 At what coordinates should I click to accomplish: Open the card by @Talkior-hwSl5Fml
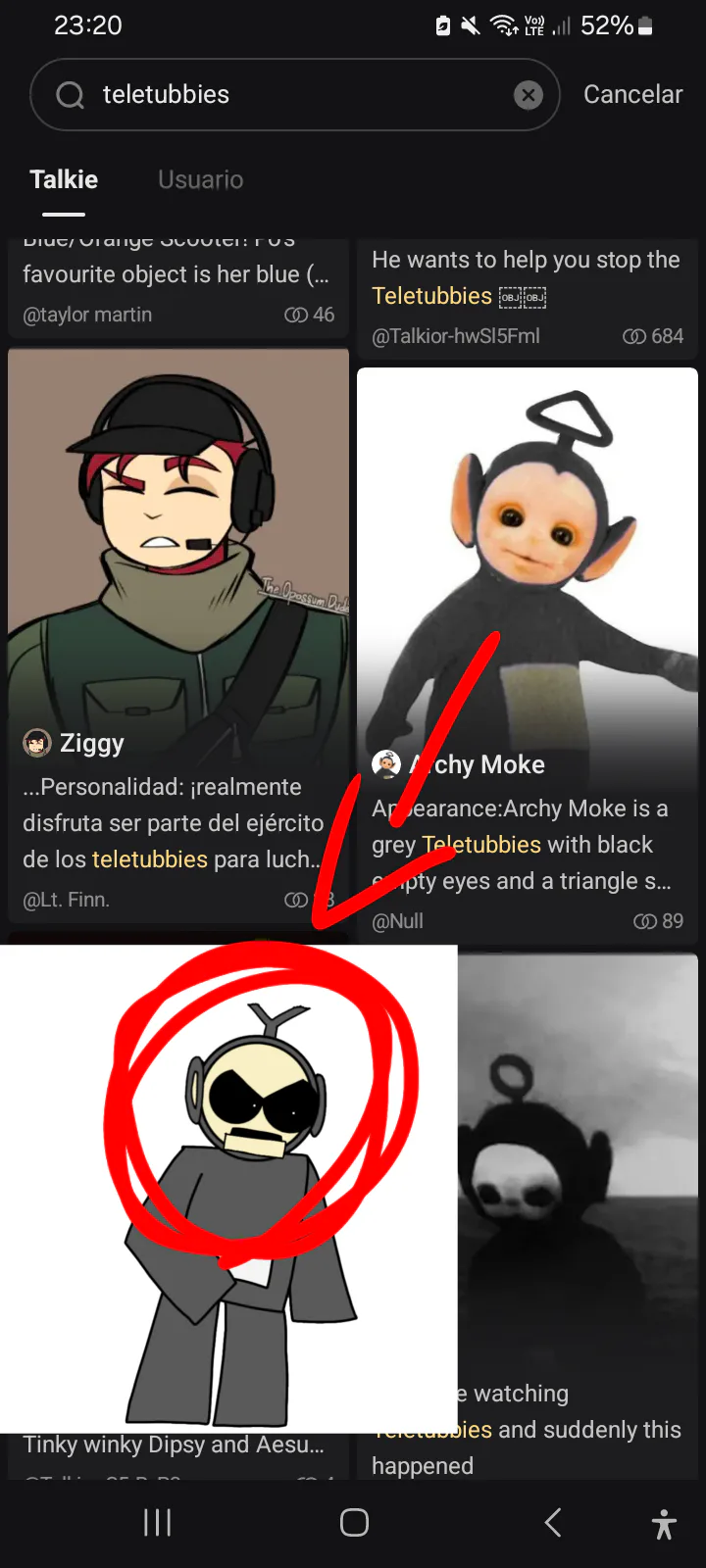tap(527, 294)
